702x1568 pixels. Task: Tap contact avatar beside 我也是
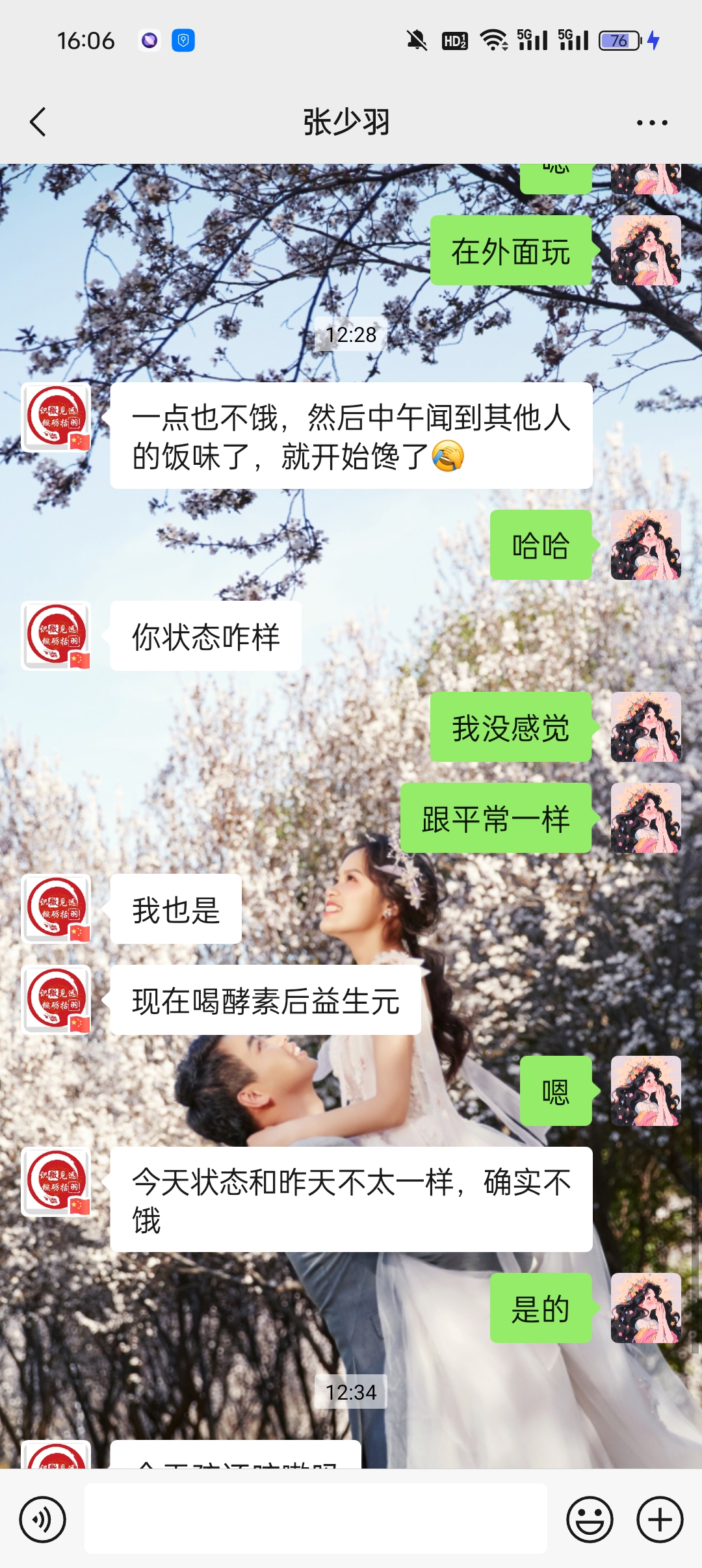(57, 909)
